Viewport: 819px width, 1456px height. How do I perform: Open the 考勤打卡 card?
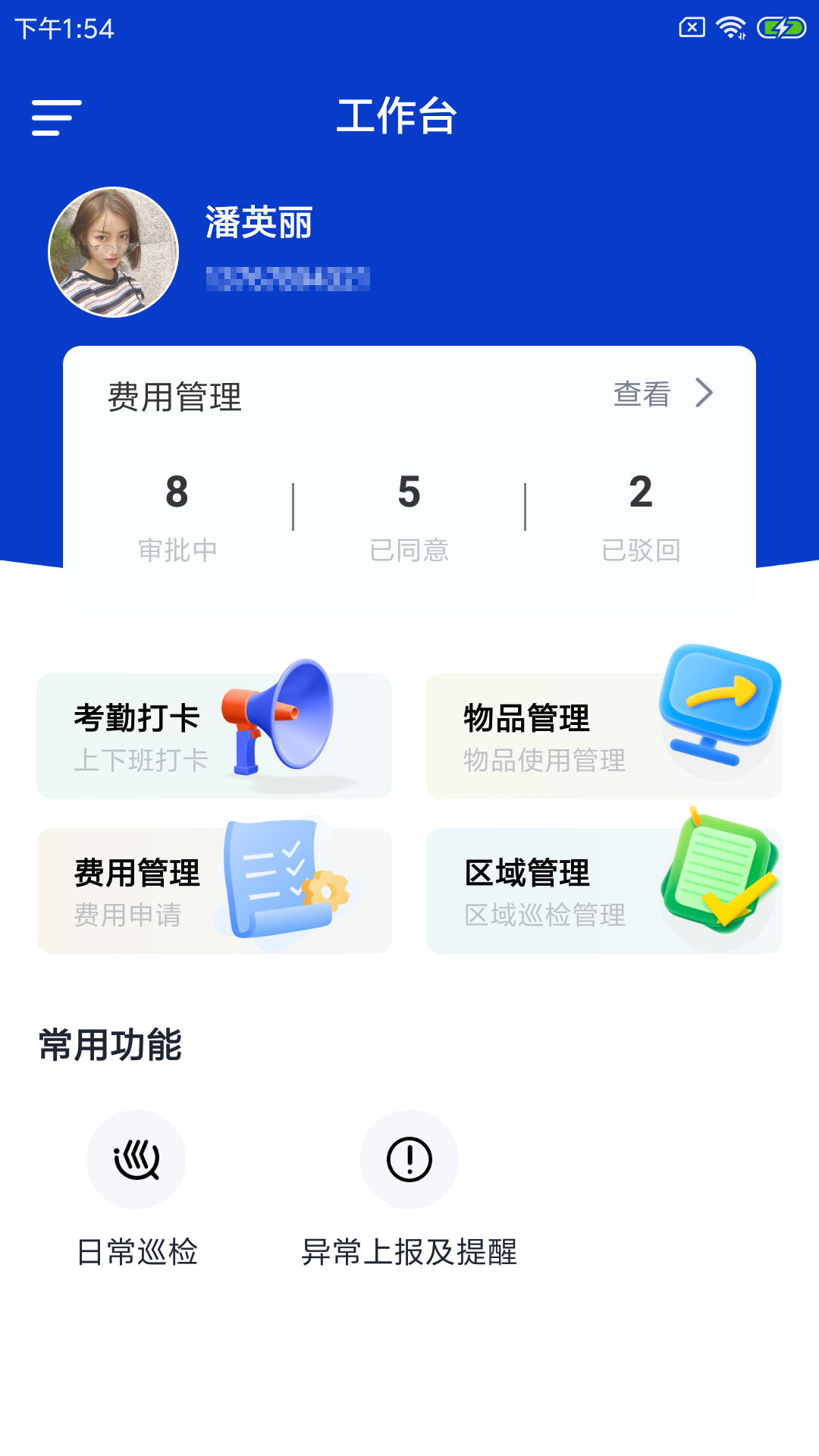pos(214,736)
